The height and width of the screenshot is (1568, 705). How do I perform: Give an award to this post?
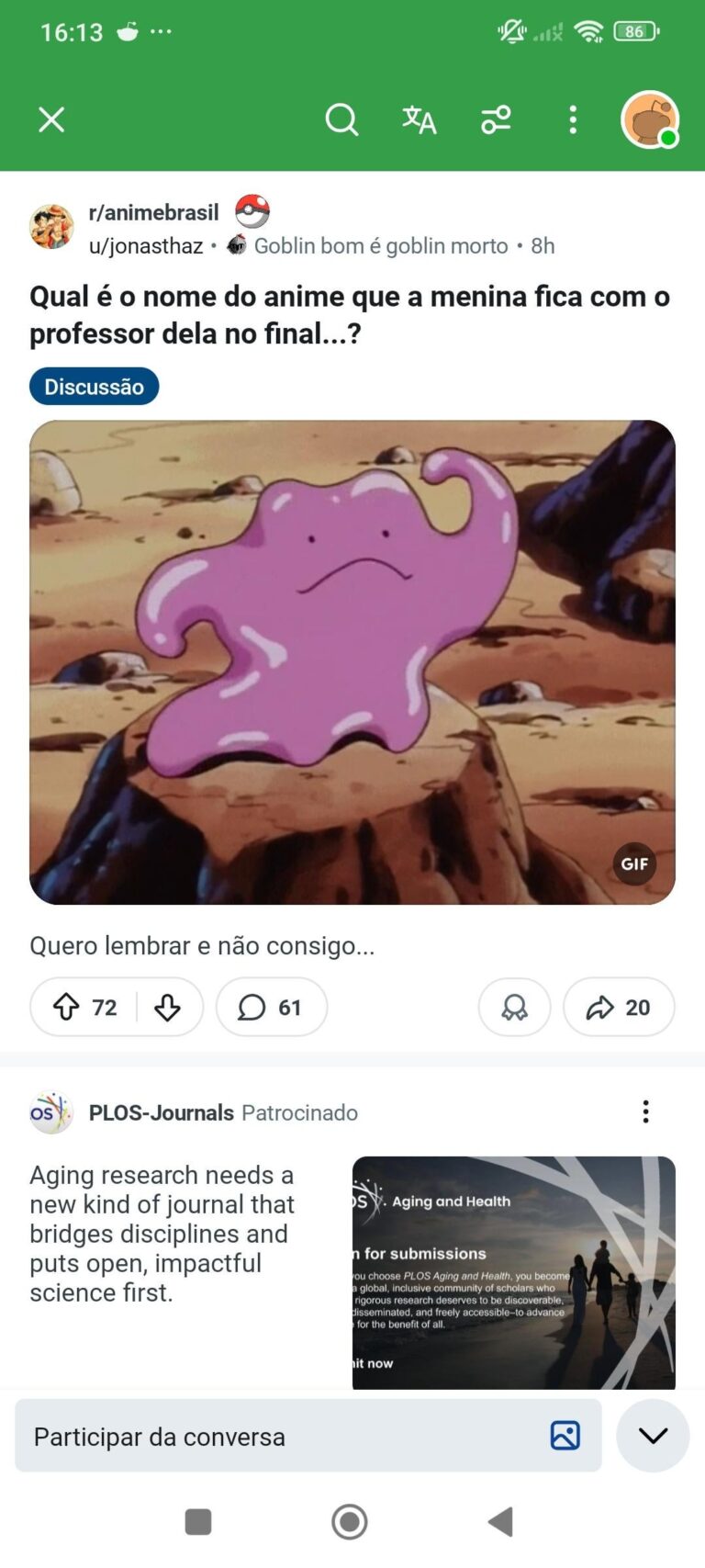pos(514,1008)
